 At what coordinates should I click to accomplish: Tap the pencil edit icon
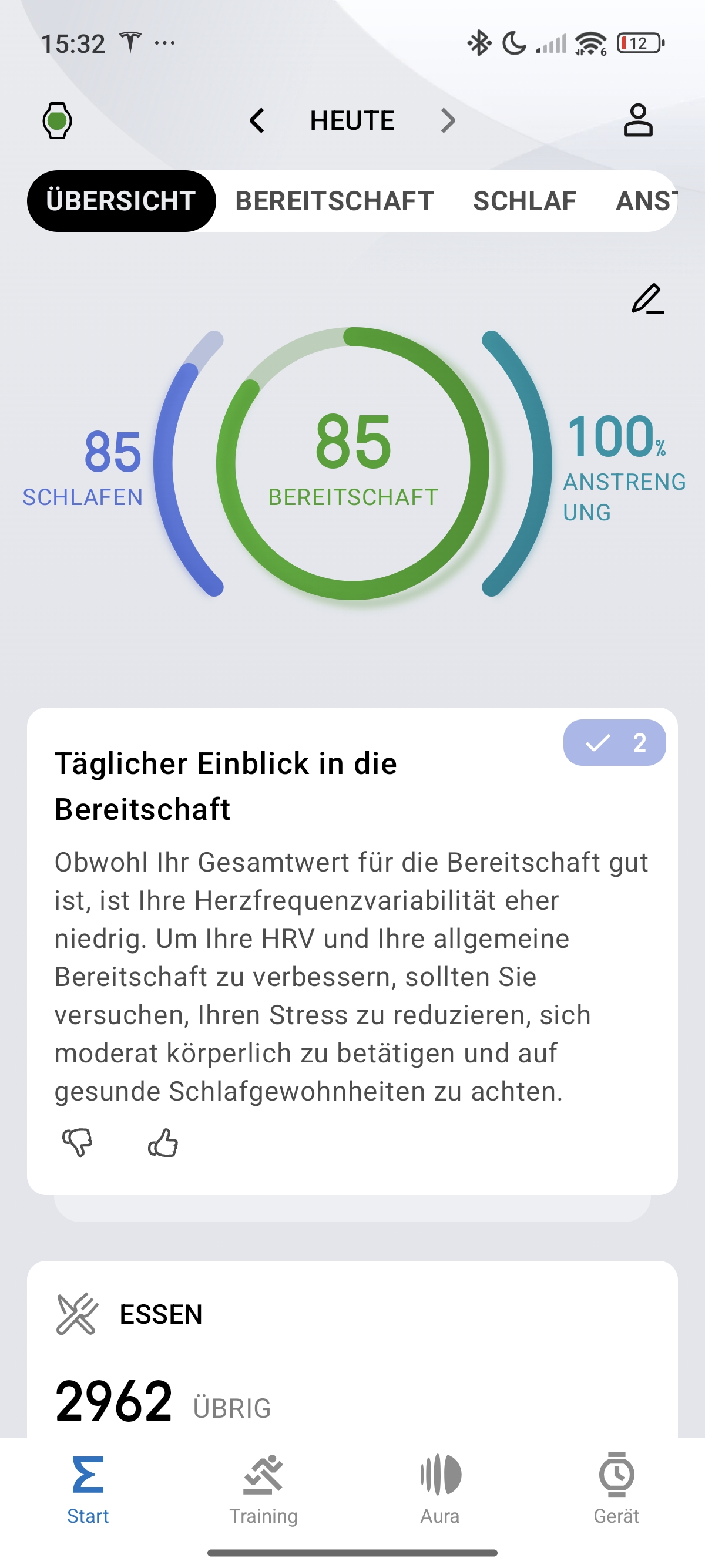647,299
